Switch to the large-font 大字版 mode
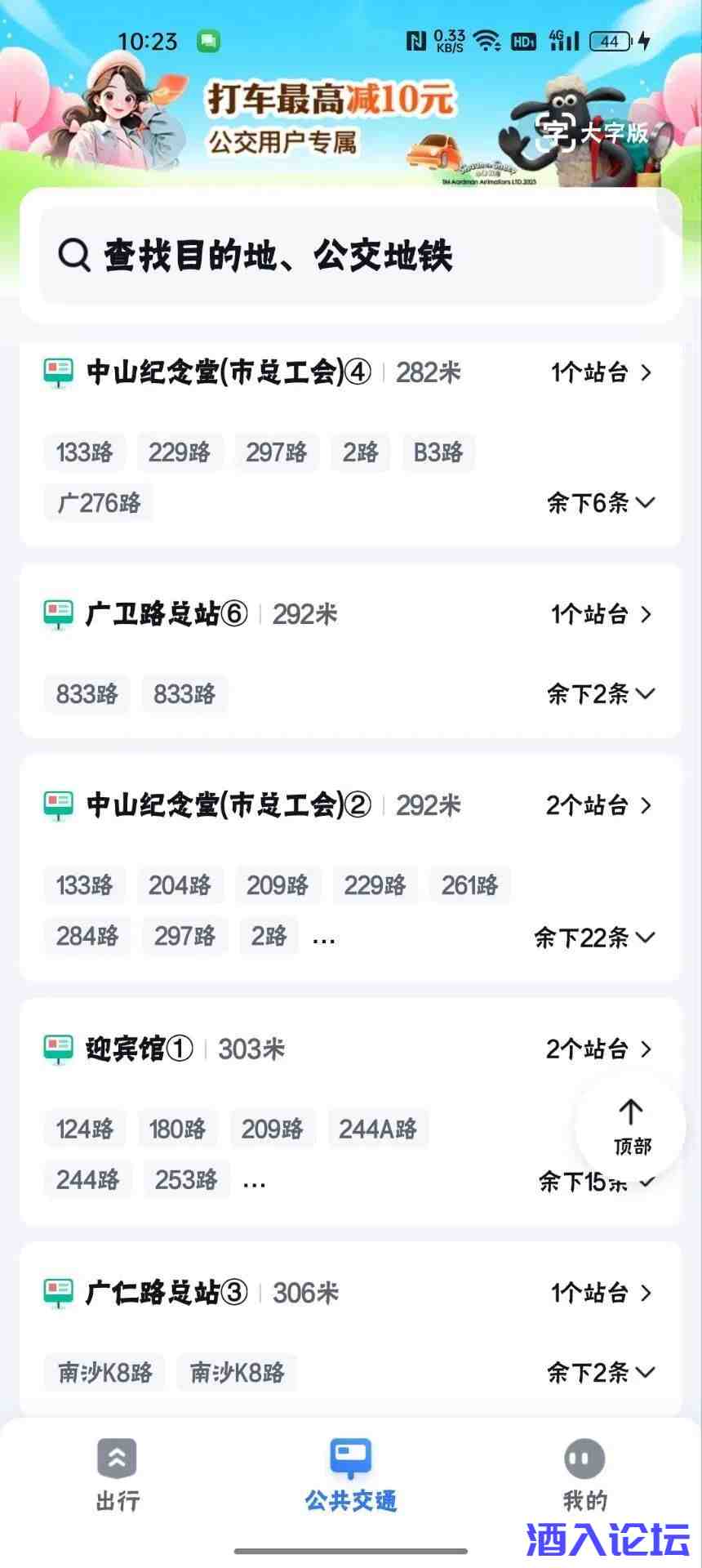Image resolution: width=702 pixels, height=1568 pixels. 594,132
